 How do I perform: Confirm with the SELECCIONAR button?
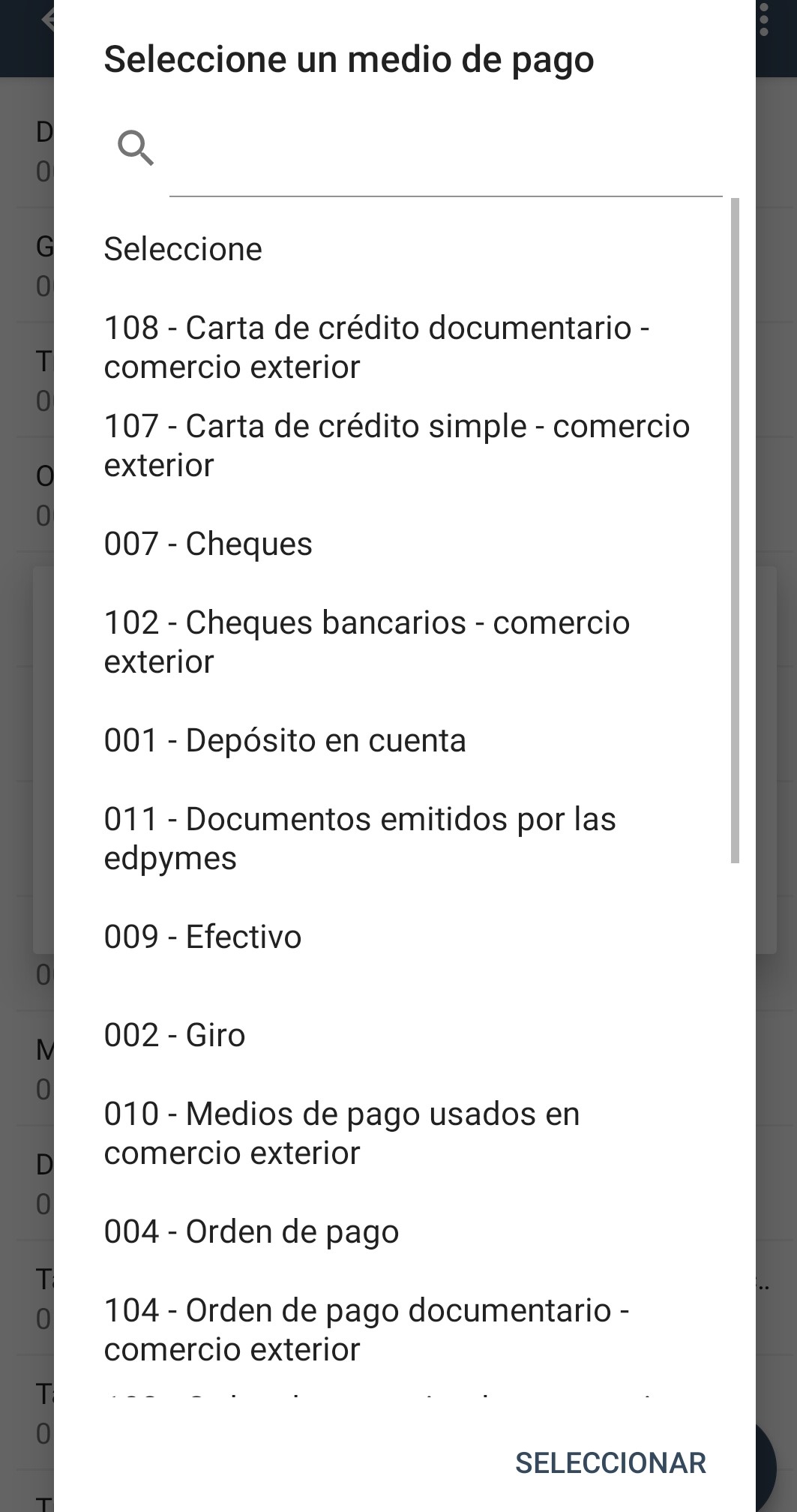pyautogui.click(x=610, y=1462)
